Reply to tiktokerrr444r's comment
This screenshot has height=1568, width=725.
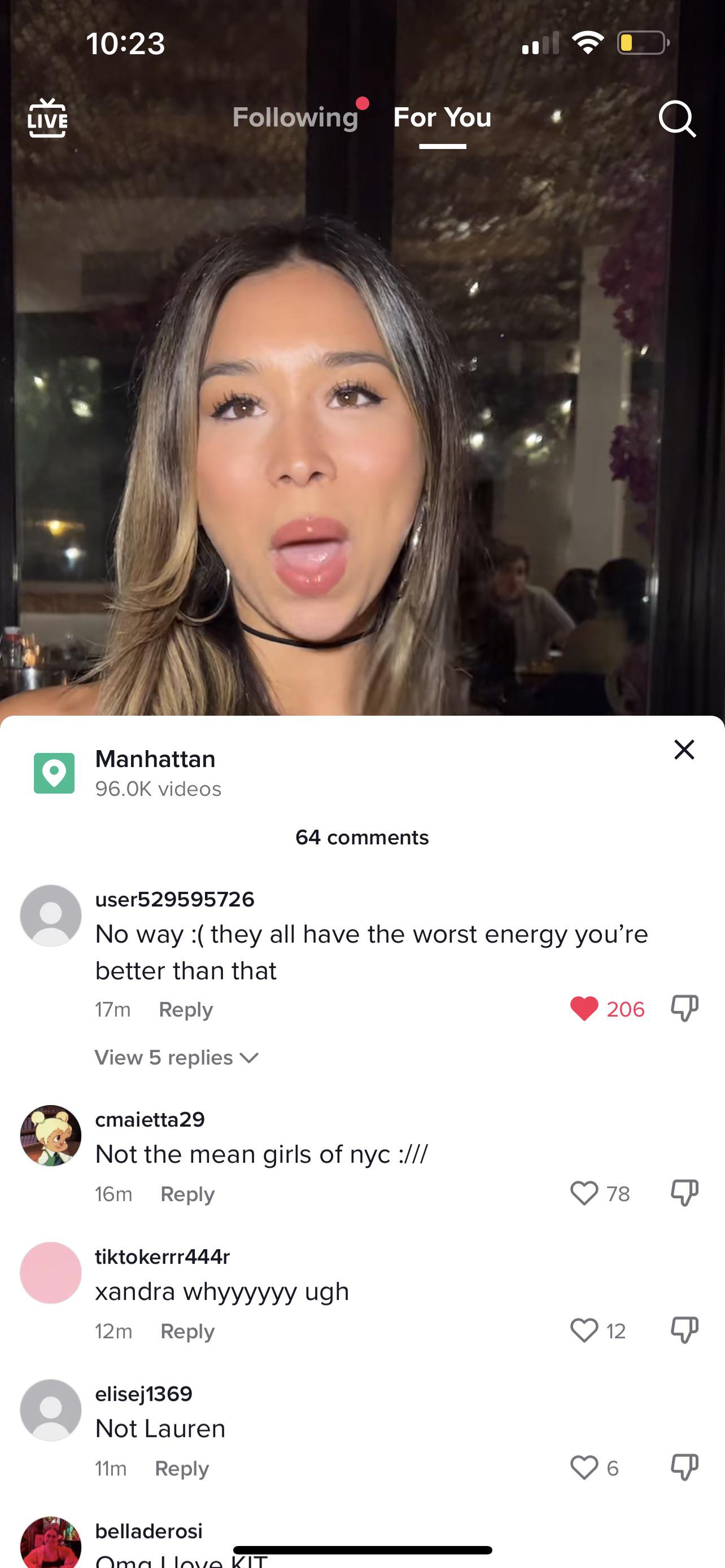point(187,1331)
